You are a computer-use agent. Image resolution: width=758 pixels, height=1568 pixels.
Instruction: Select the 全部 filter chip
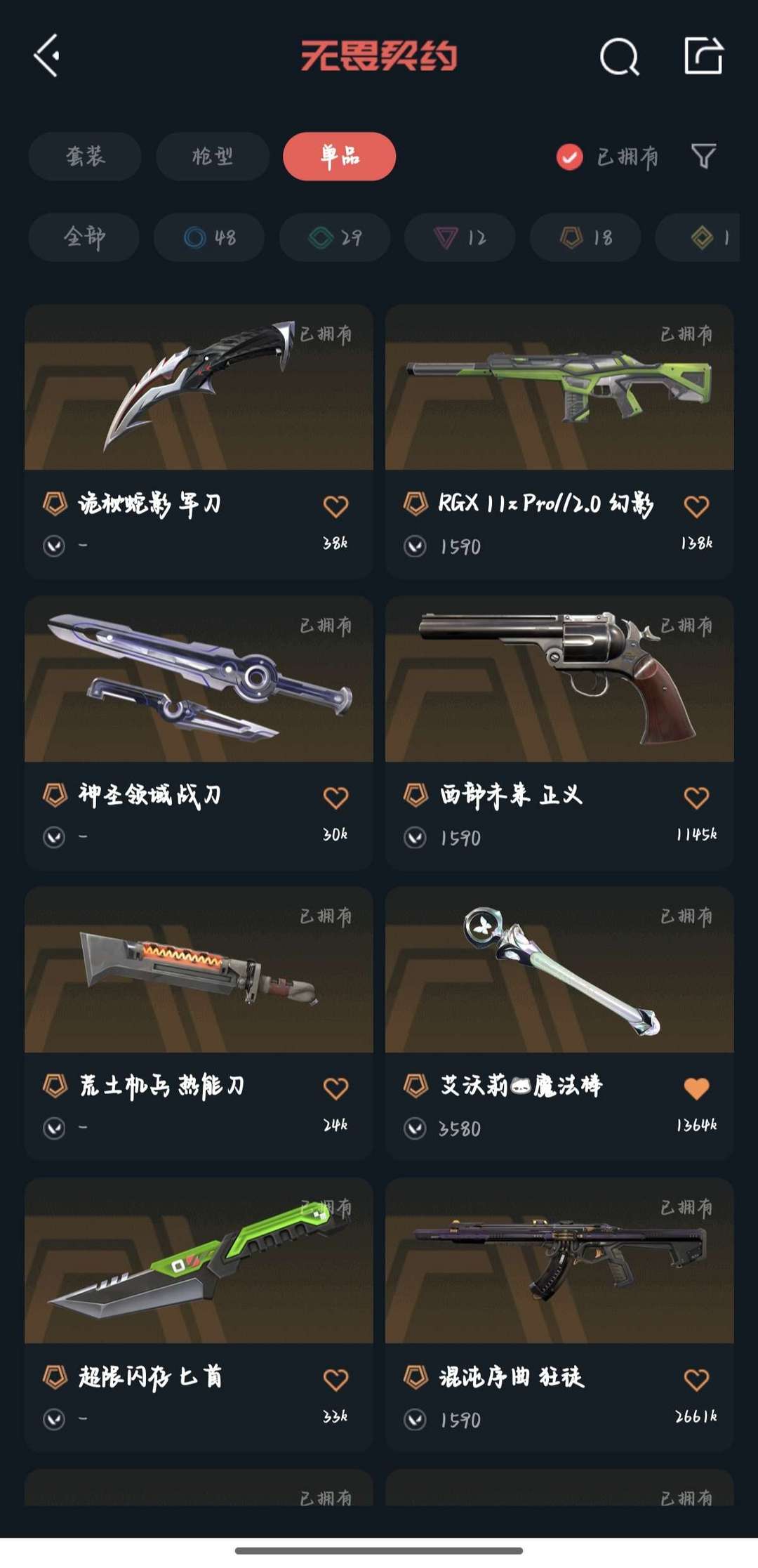(84, 237)
